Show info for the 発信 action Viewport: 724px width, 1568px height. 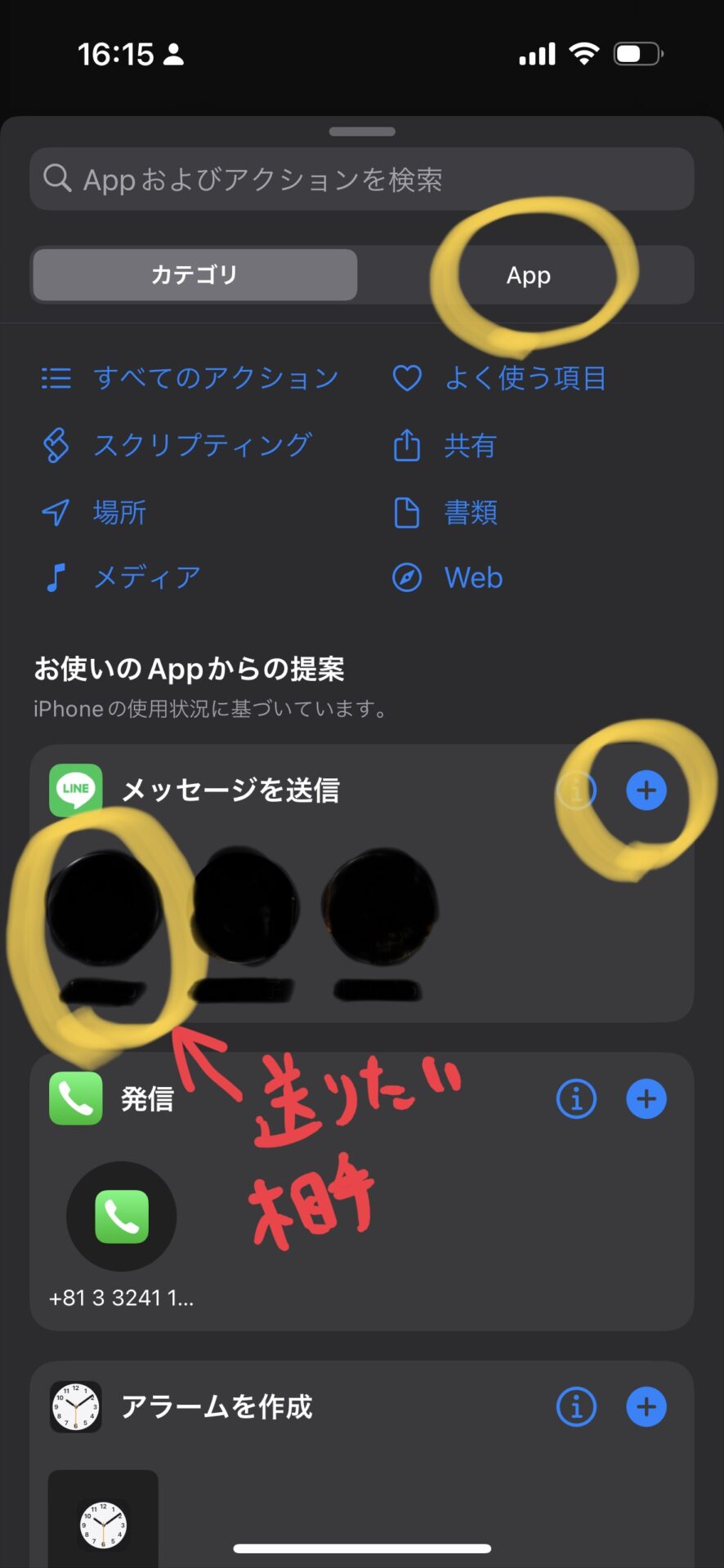click(576, 1099)
